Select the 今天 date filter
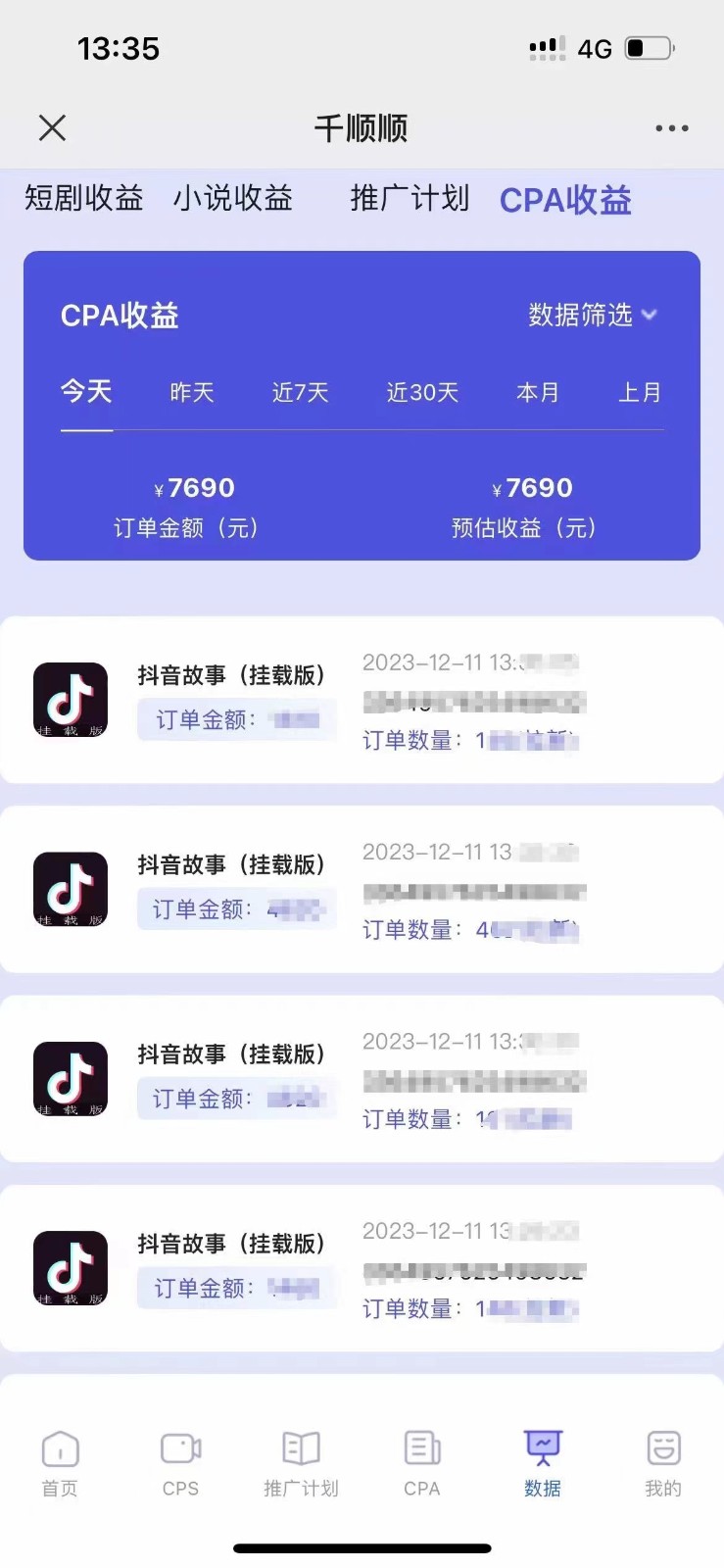 pyautogui.click(x=86, y=391)
